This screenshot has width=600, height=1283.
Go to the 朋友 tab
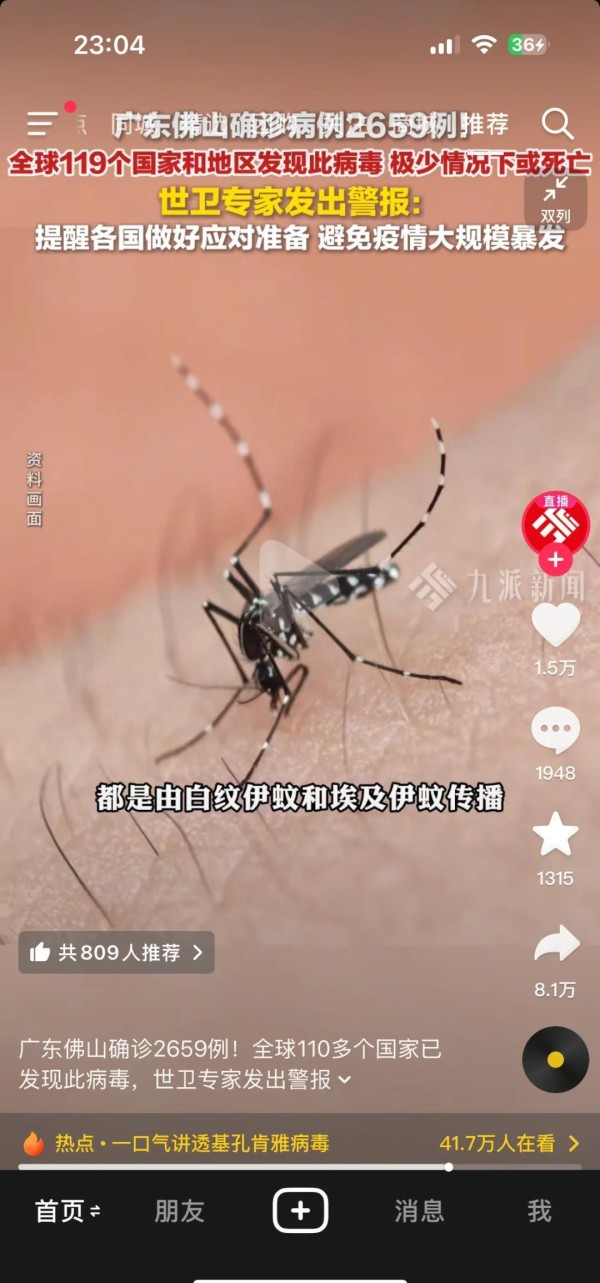coord(179,1211)
